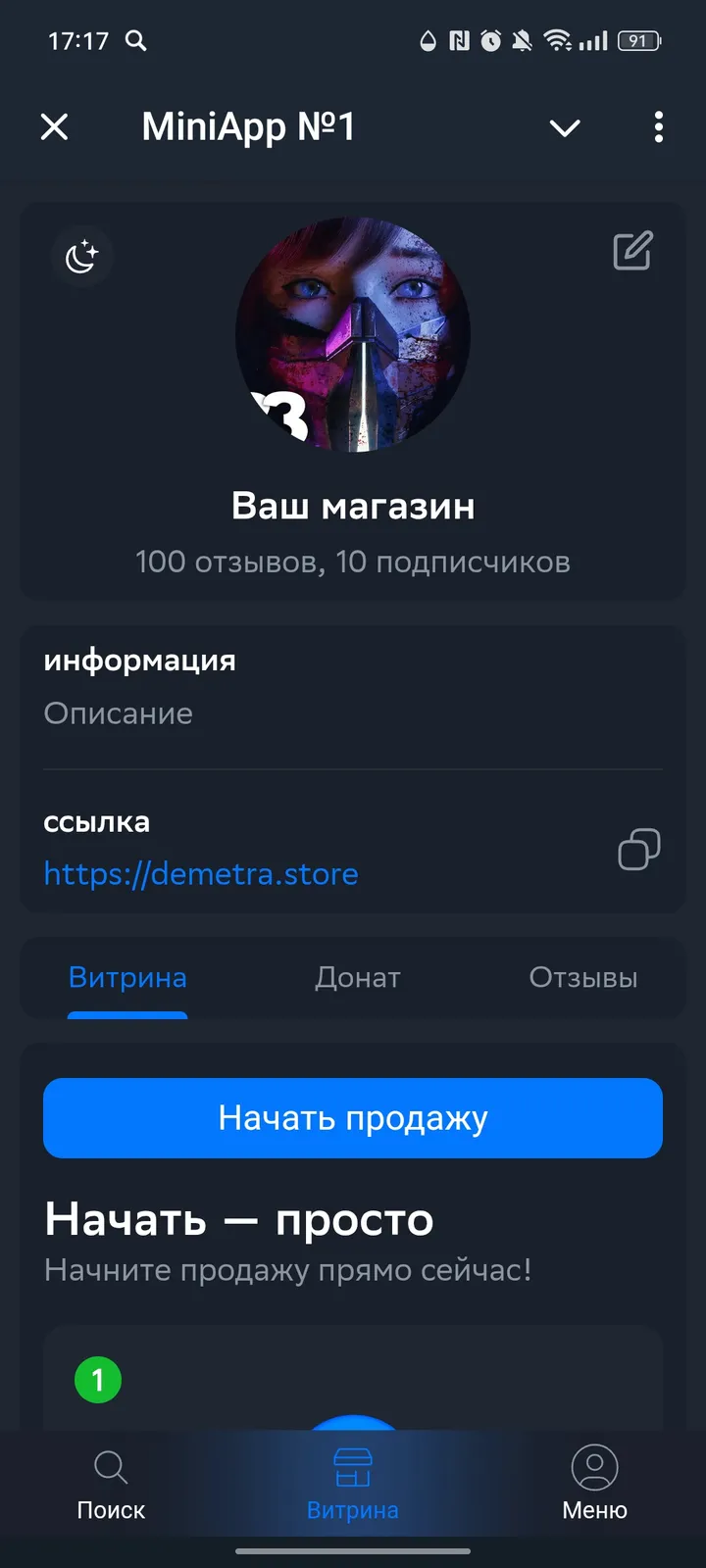Open the https://demetra.store link

pos(200,873)
